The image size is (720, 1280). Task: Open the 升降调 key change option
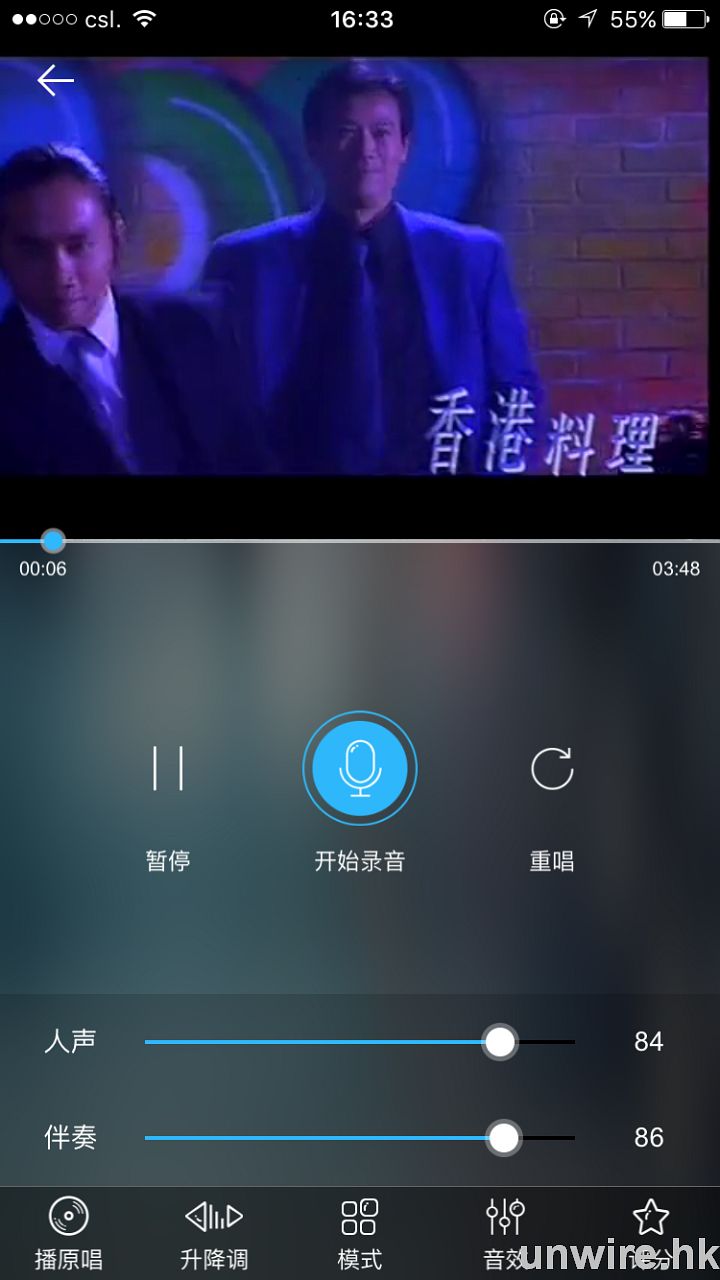(214, 1231)
